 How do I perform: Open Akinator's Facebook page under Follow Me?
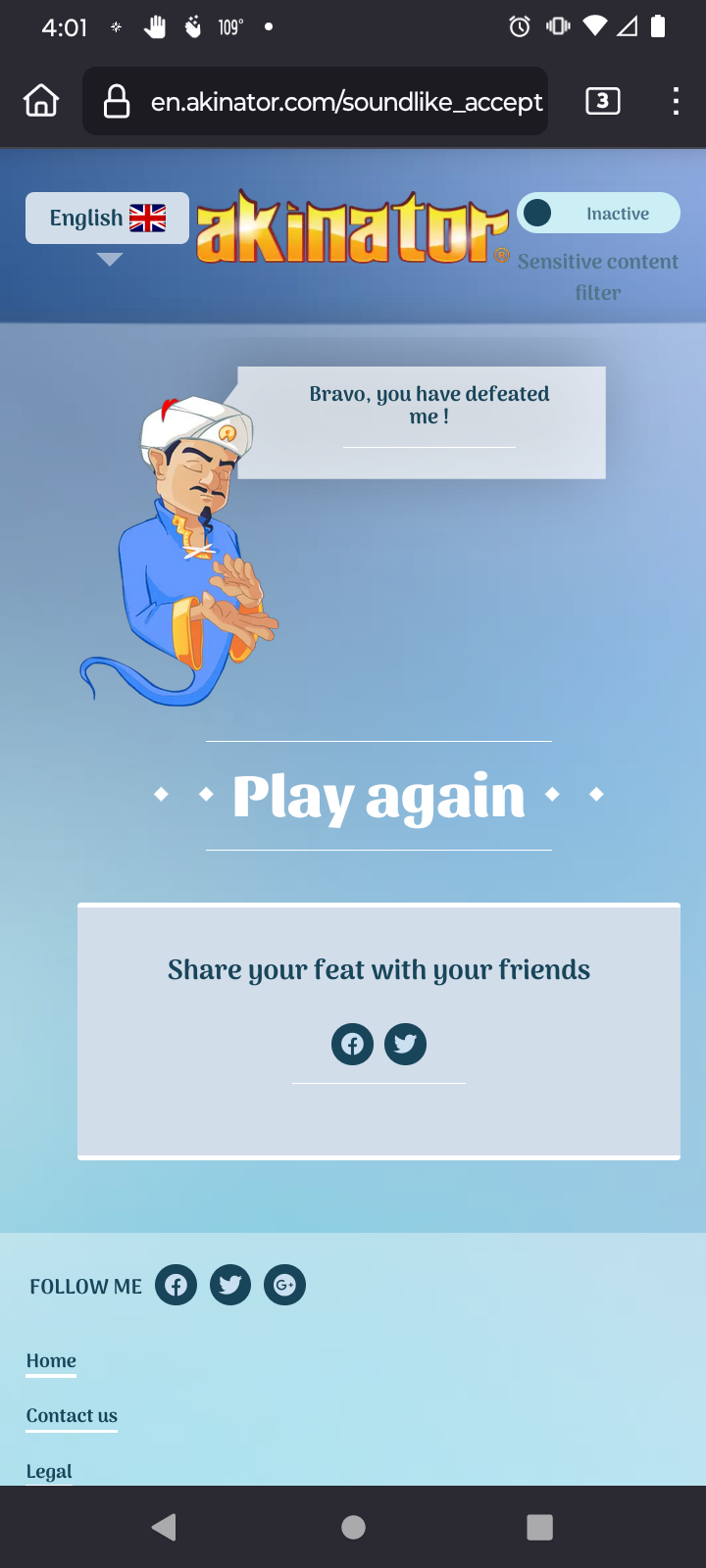click(x=176, y=1285)
